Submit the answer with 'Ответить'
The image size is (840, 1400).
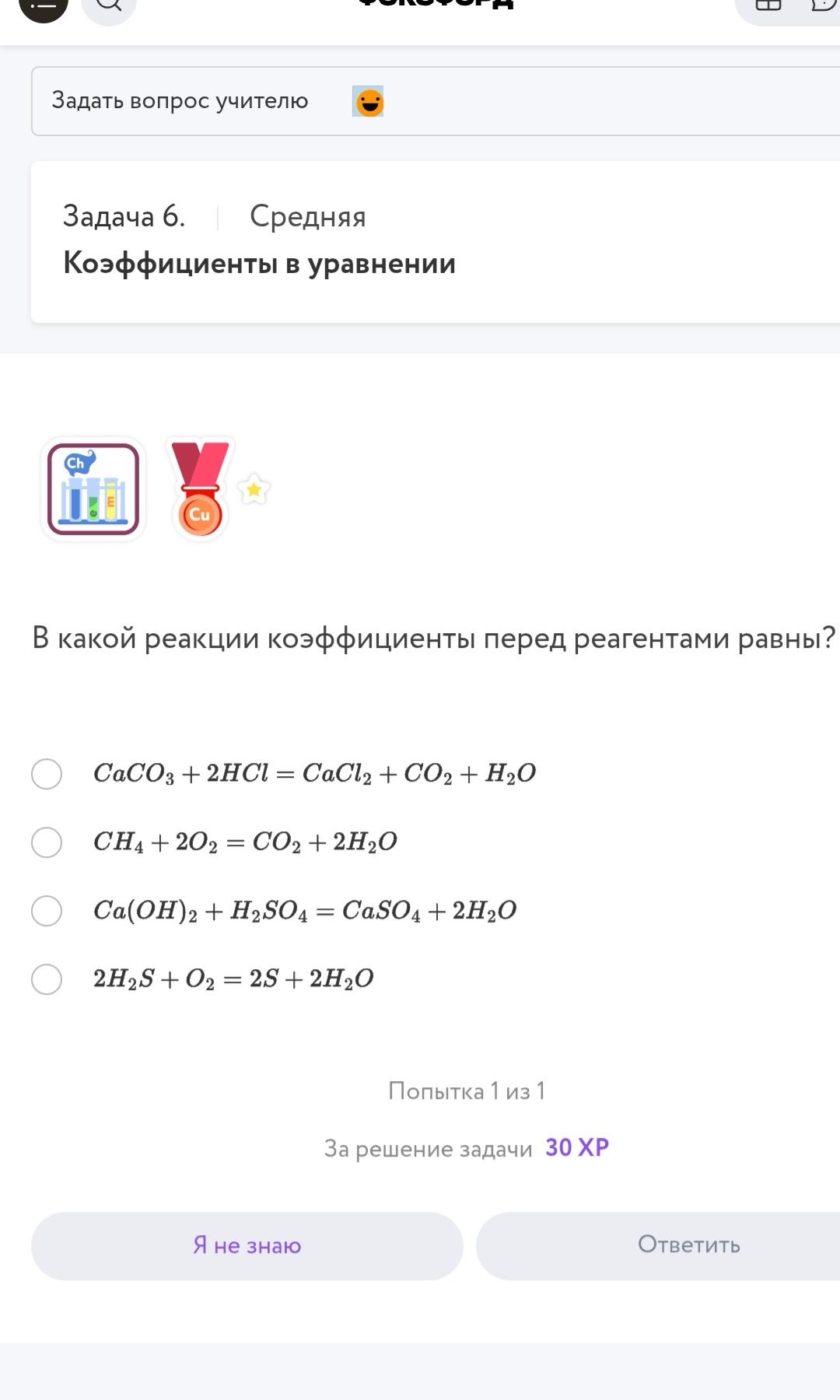pos(658,1246)
